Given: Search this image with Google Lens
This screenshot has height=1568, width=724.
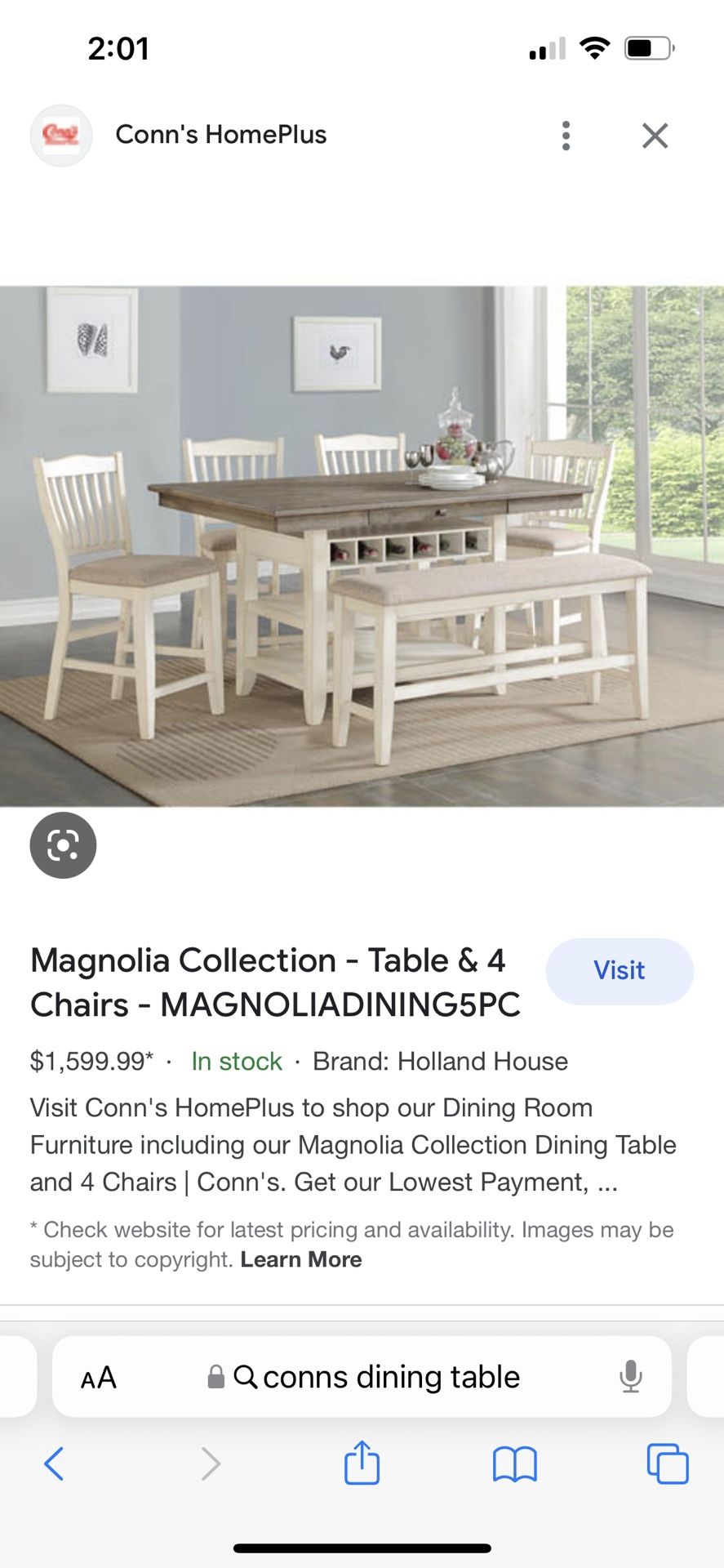Looking at the screenshot, I should (63, 845).
